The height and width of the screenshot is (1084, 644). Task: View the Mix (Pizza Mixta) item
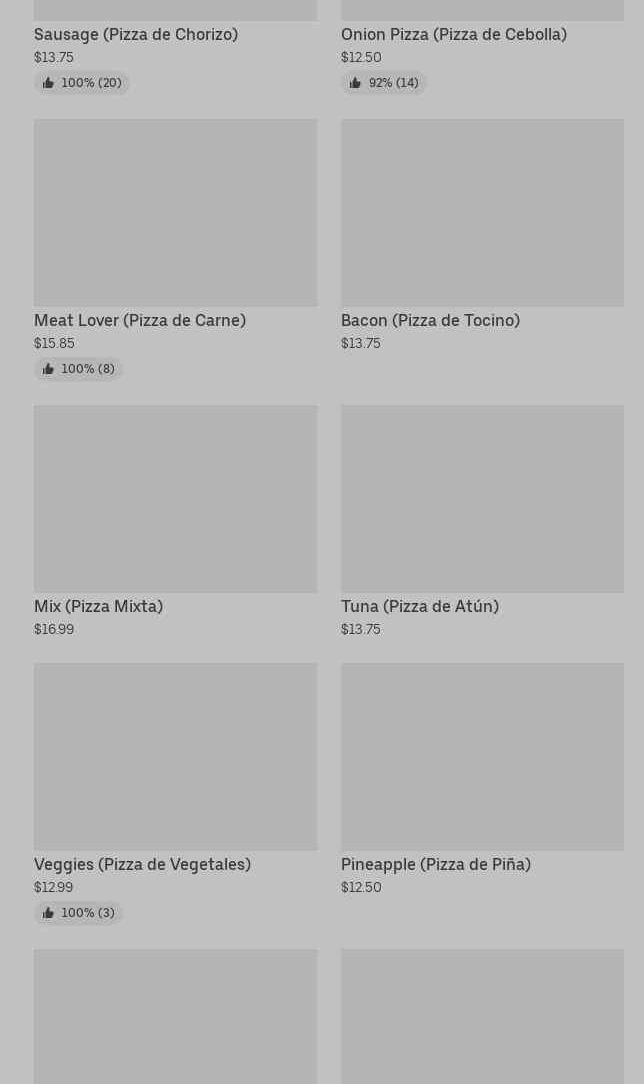tap(176, 522)
